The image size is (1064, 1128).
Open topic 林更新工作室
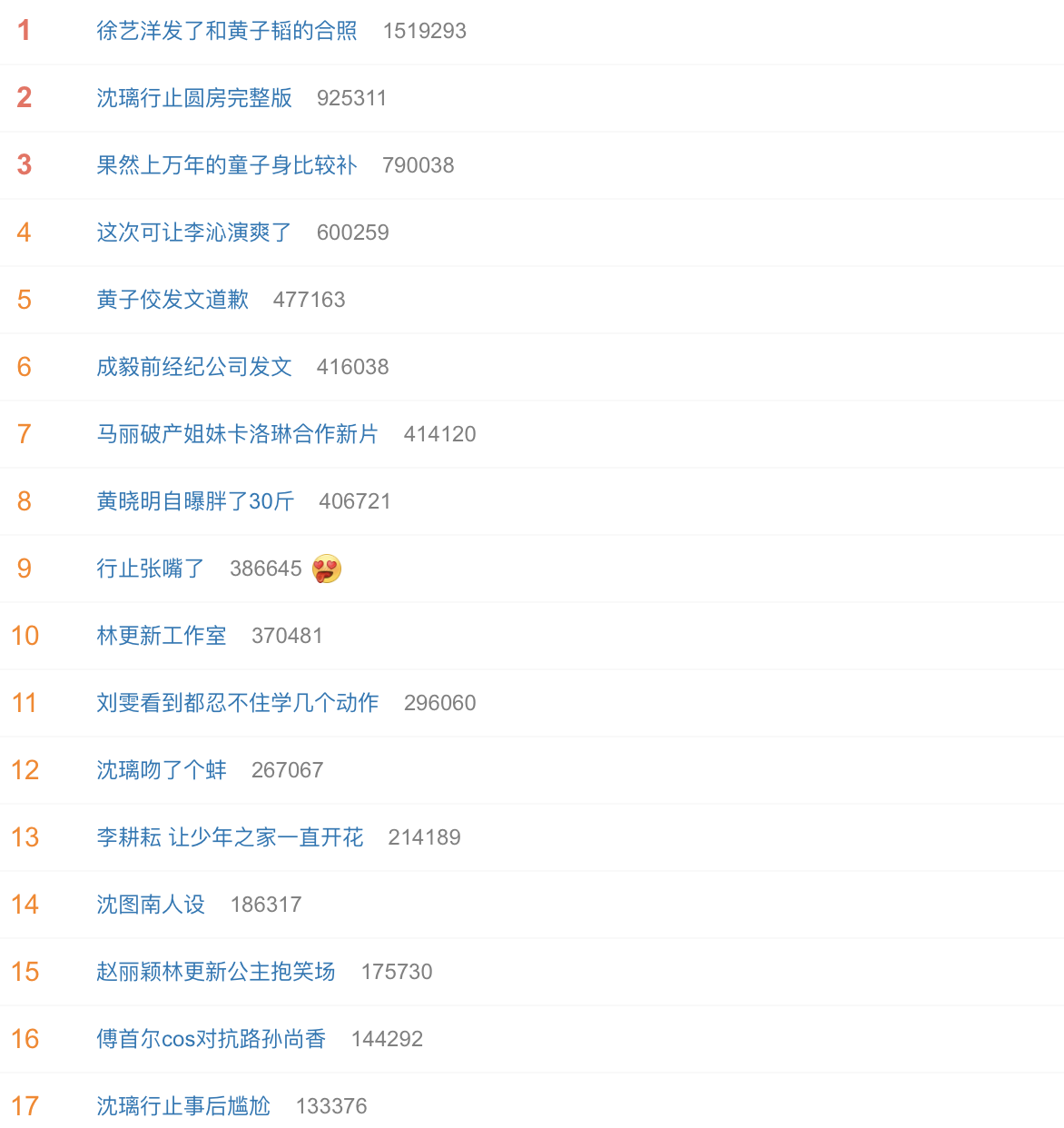point(162,636)
